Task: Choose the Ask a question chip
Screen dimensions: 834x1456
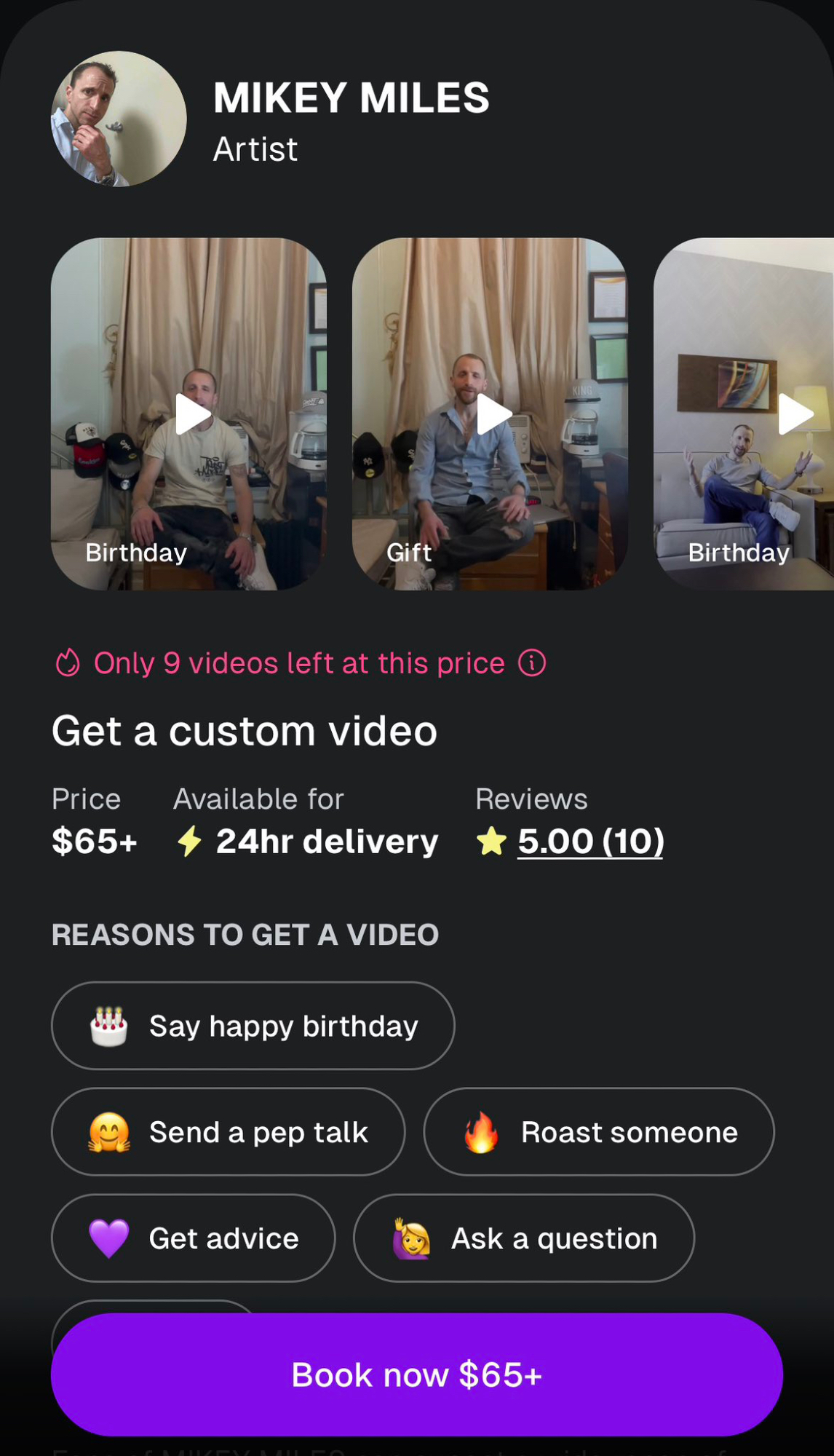Action: click(523, 1238)
